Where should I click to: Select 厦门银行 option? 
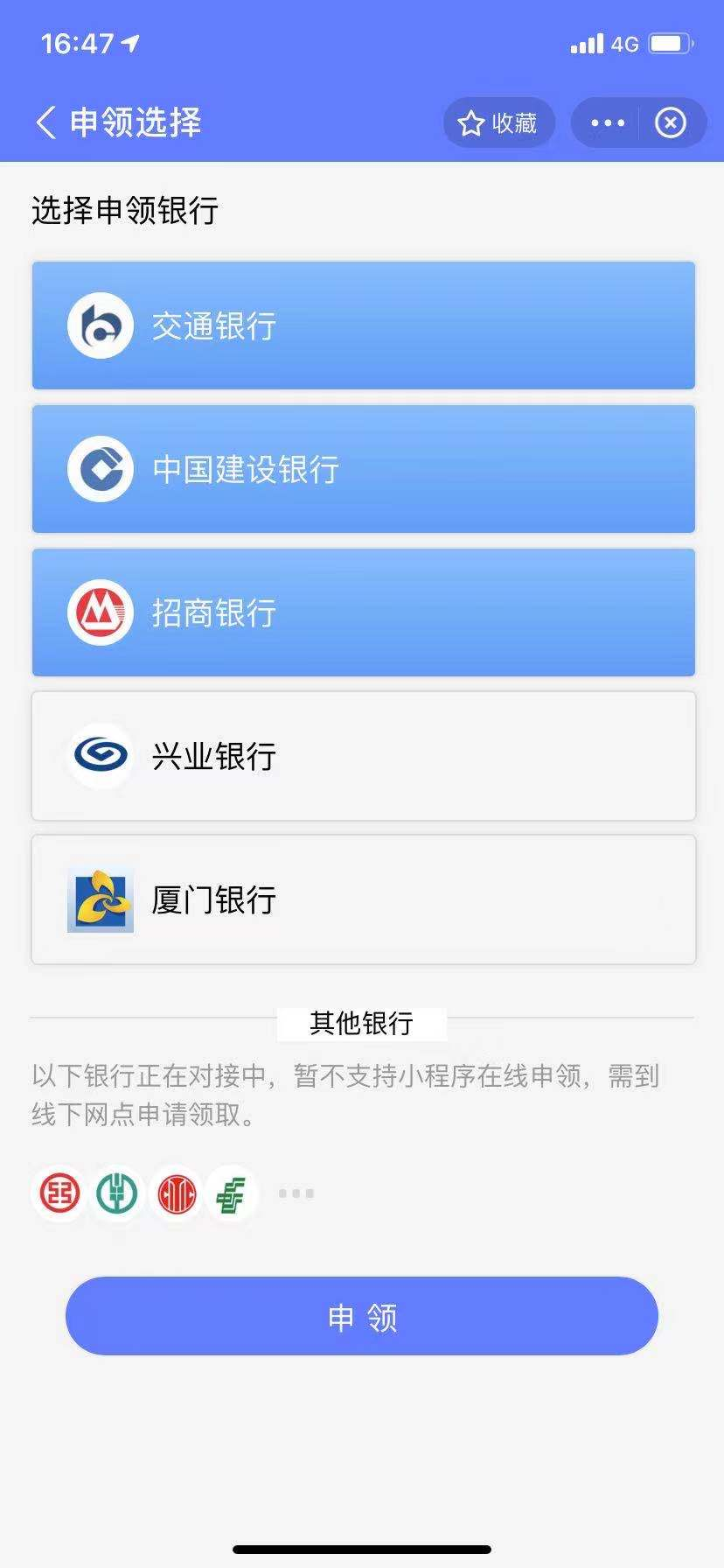[x=364, y=899]
